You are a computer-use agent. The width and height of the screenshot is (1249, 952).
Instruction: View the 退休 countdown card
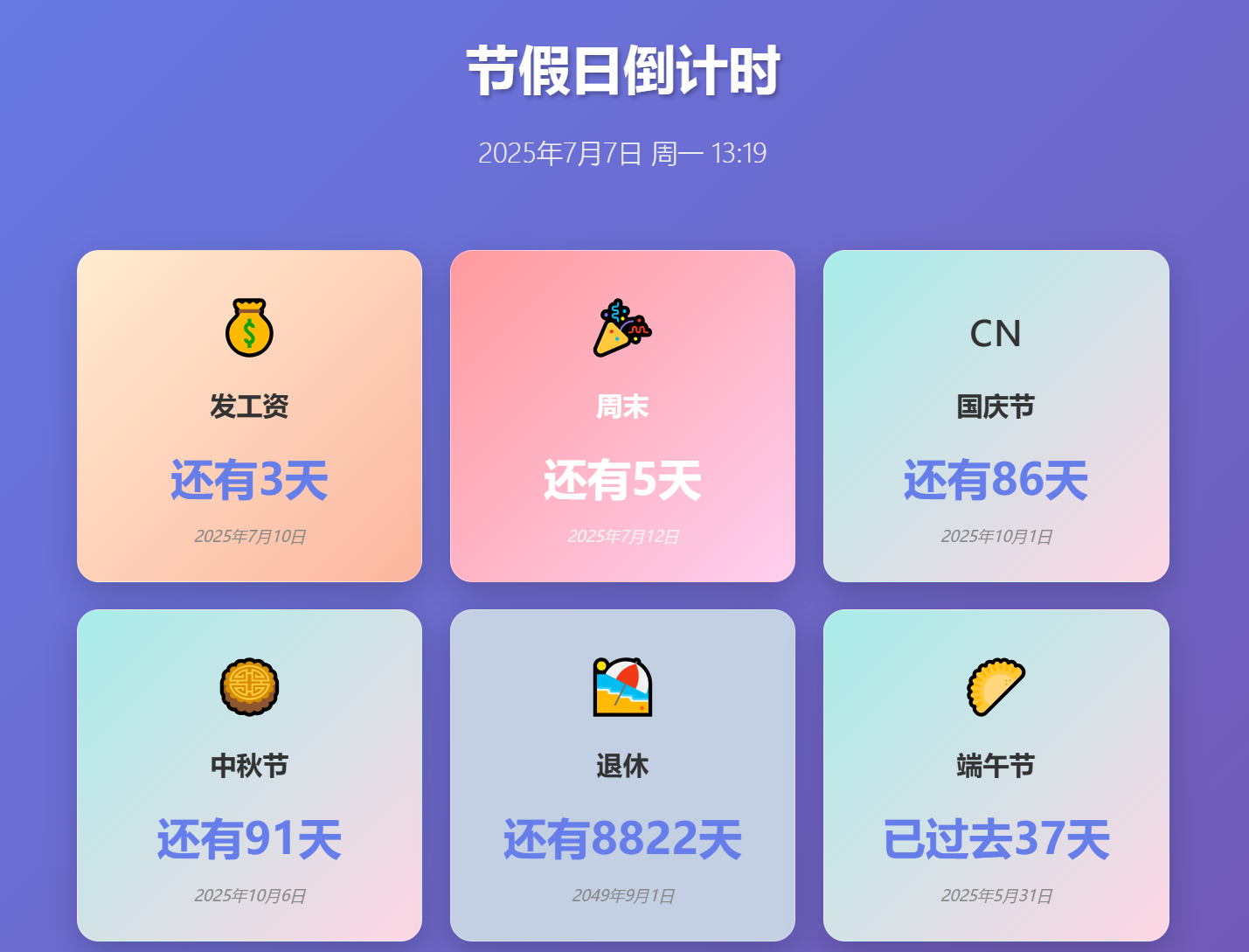pyautogui.click(x=622, y=775)
